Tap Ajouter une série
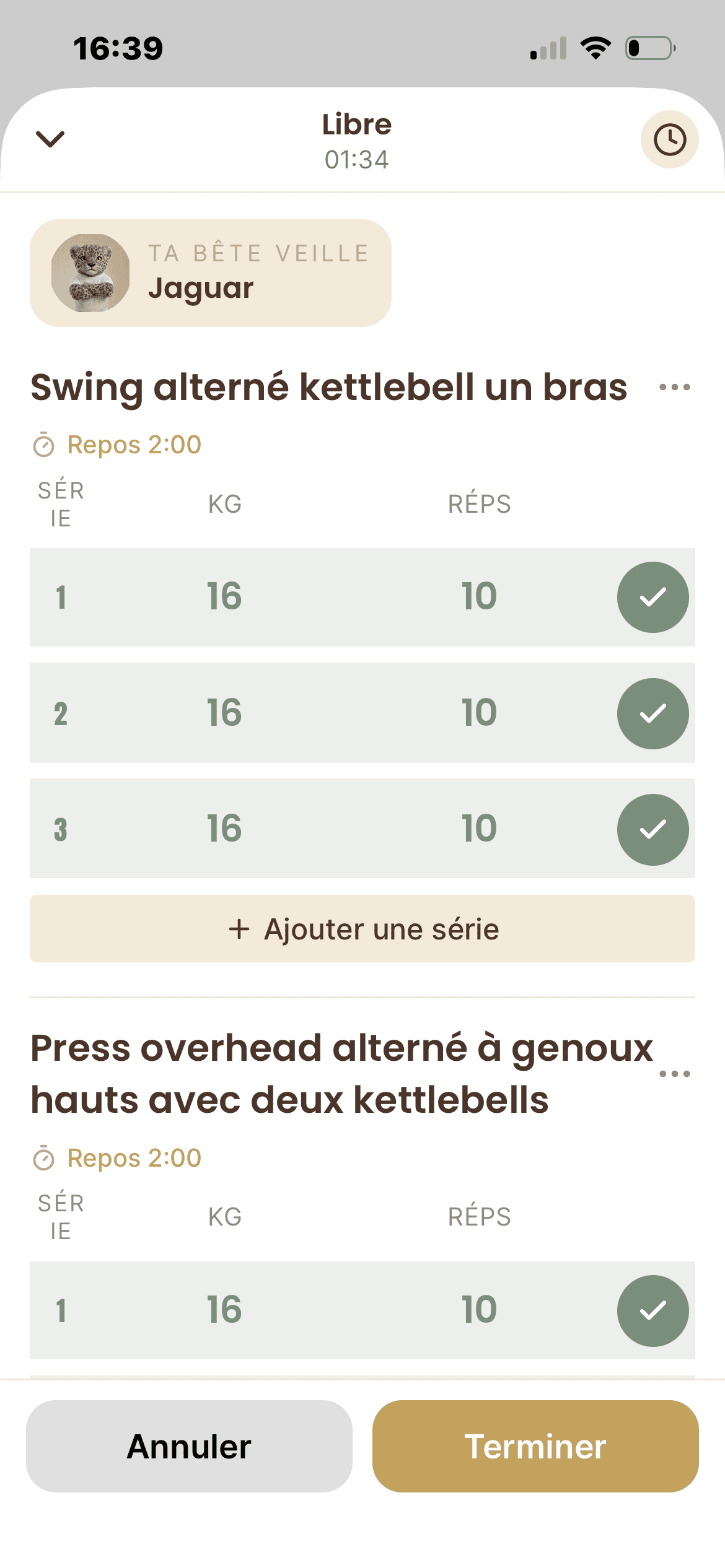 (x=362, y=929)
